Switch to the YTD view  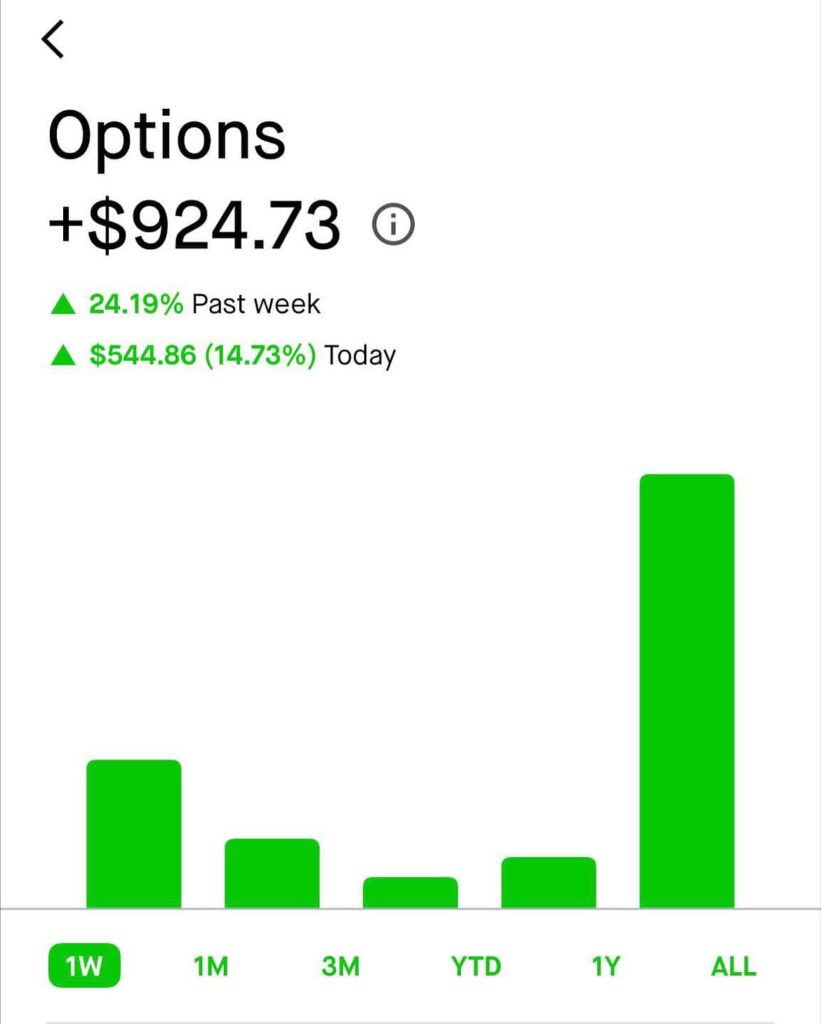point(475,966)
